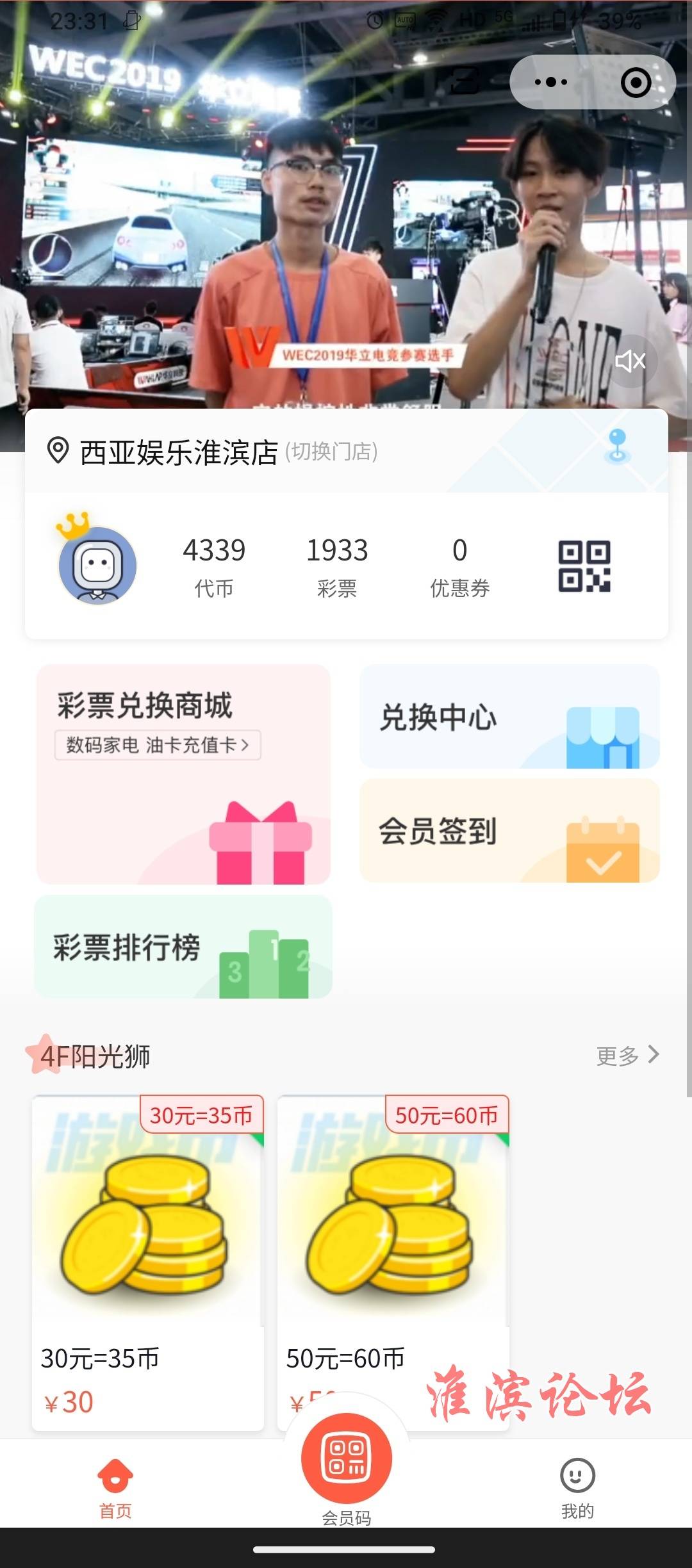692x1568 pixels.
Task: Open the store location map icon
Action: [617, 446]
